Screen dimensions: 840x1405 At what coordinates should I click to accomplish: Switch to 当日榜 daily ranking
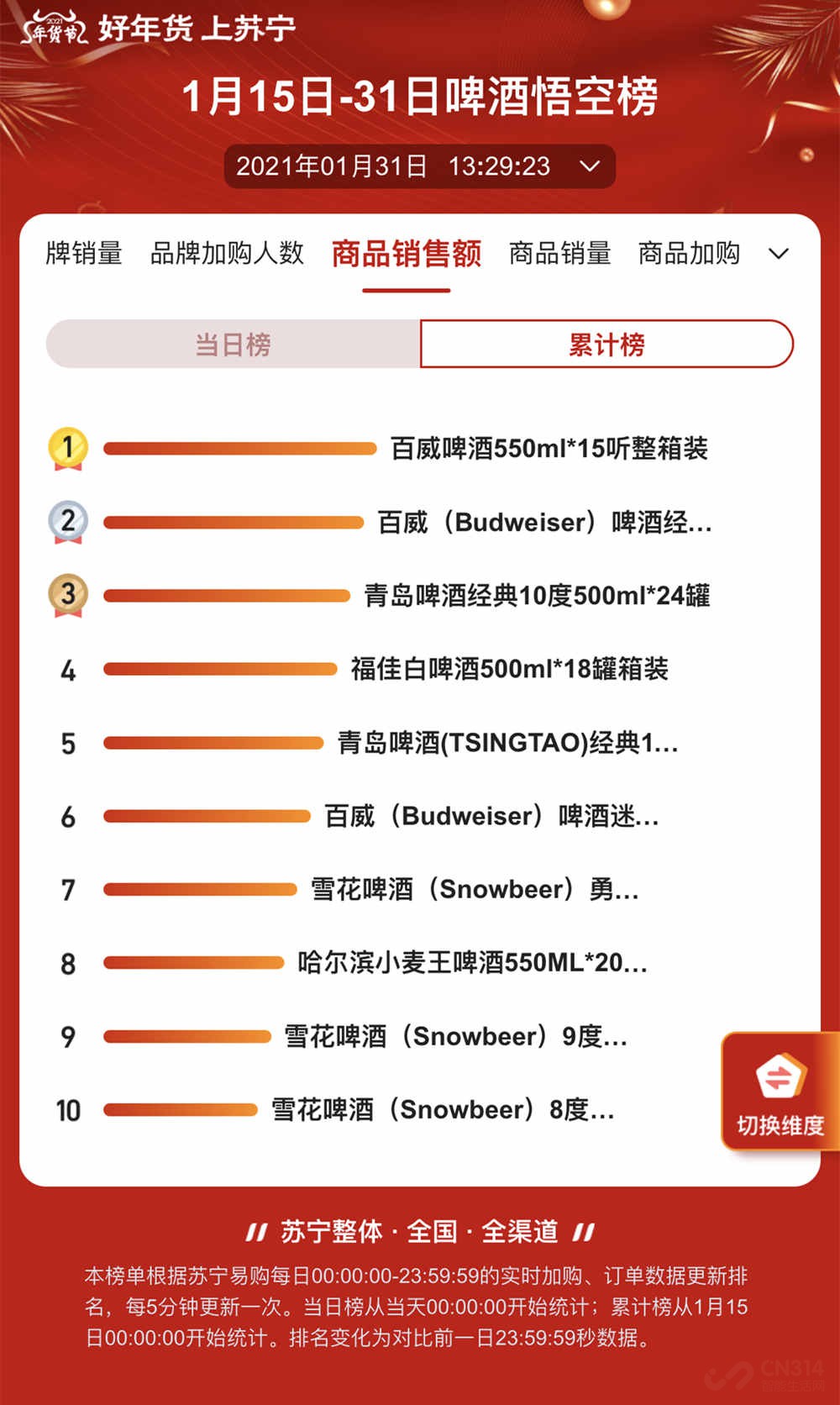tap(233, 345)
